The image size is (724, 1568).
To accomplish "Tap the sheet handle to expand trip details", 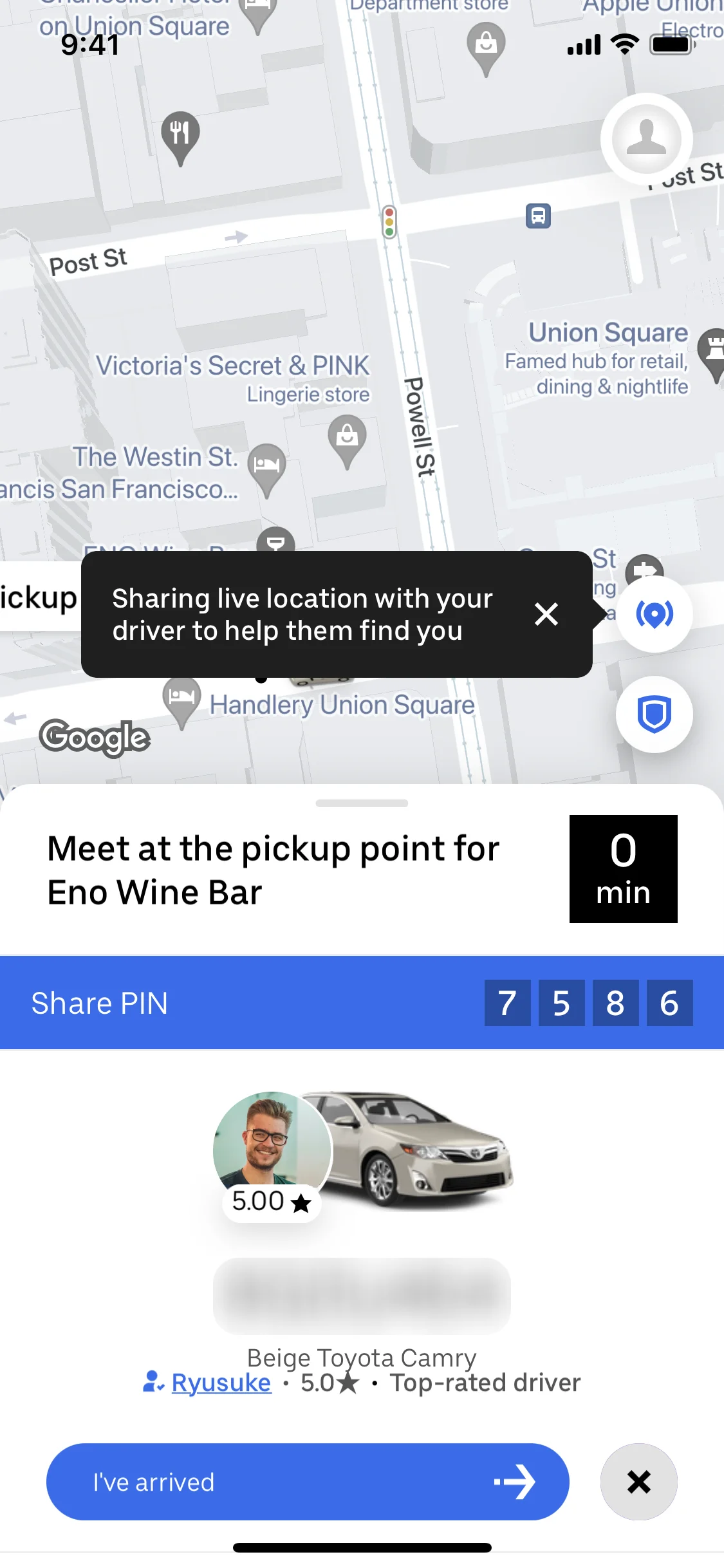I will (x=362, y=803).
